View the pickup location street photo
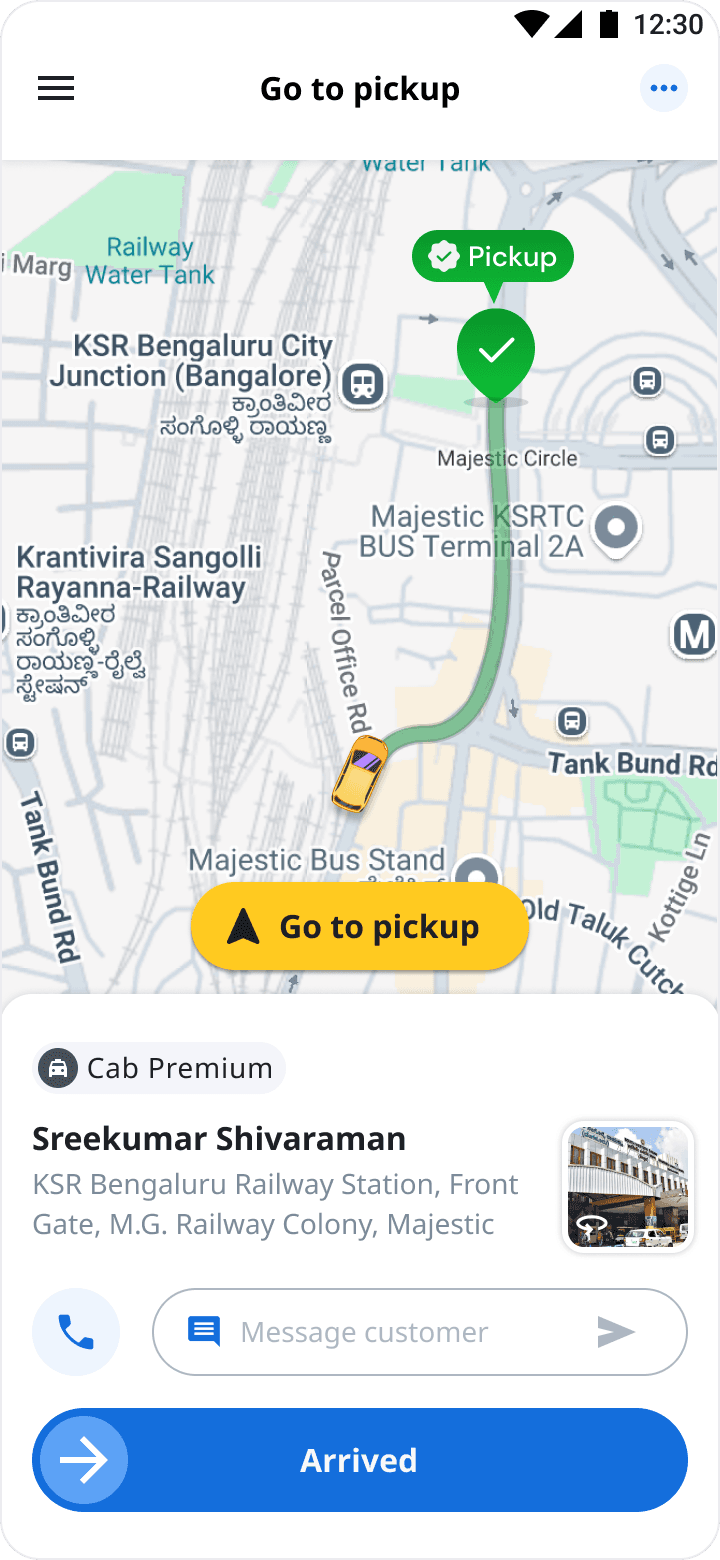Image resolution: width=720 pixels, height=1560 pixels. [x=628, y=1187]
